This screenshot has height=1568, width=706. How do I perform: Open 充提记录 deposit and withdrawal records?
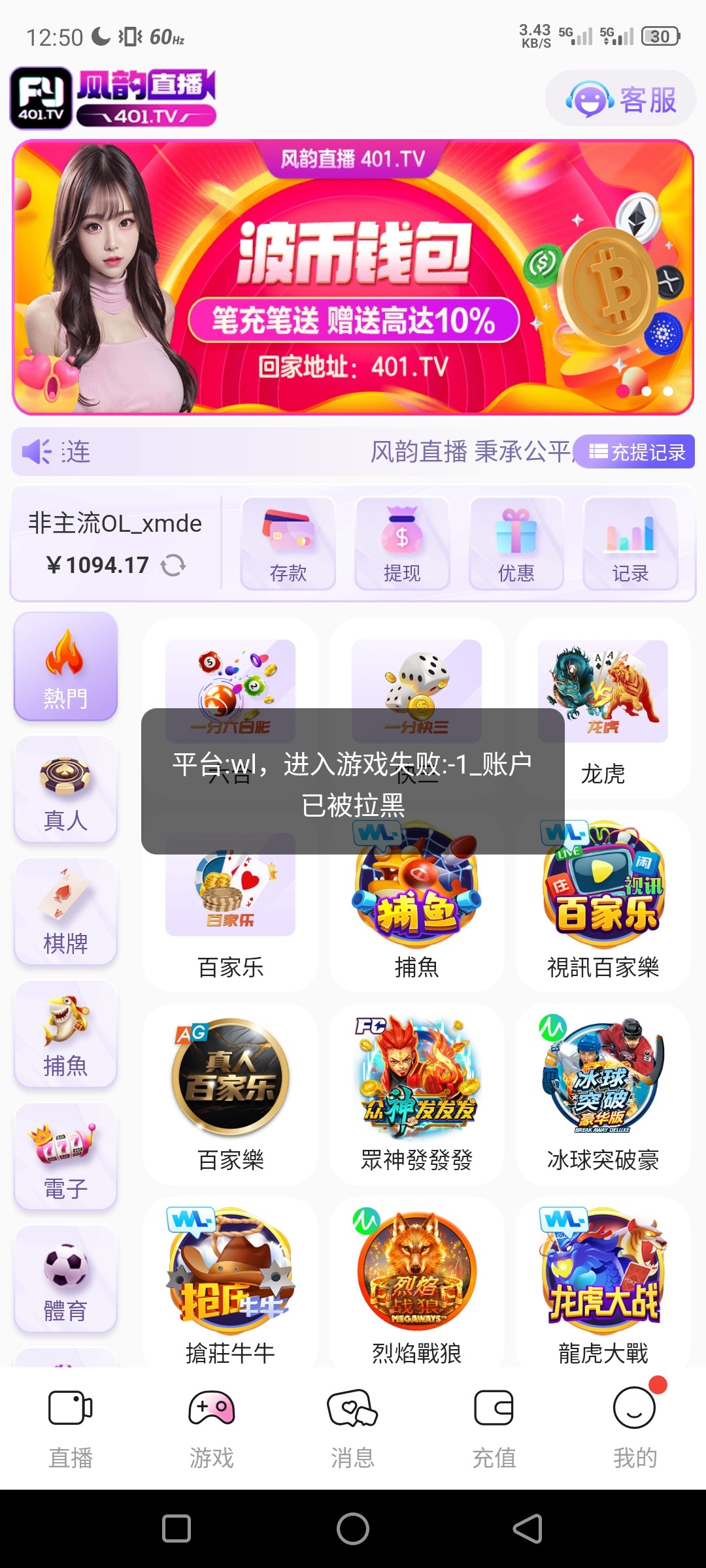click(x=636, y=451)
